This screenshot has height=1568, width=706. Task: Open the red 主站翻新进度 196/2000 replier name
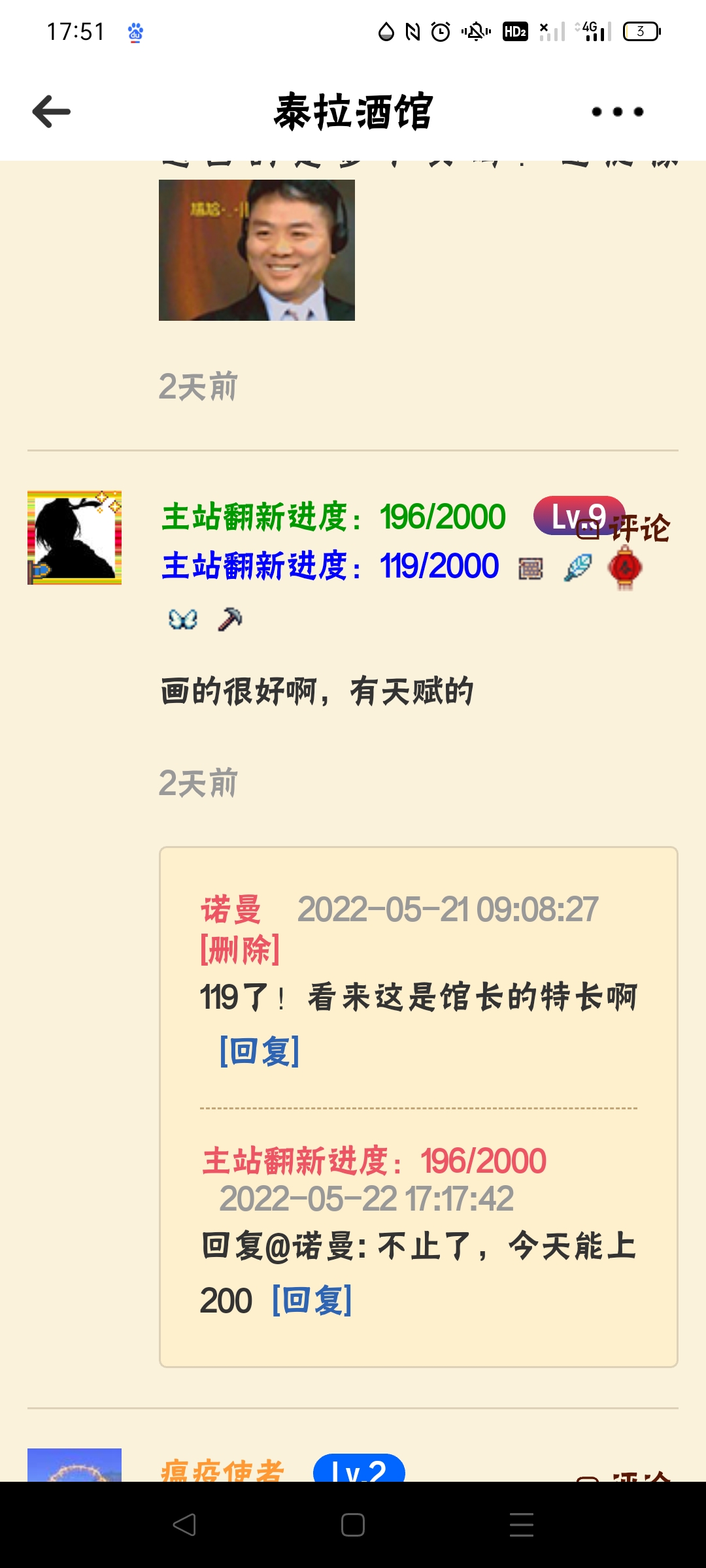(x=374, y=1161)
